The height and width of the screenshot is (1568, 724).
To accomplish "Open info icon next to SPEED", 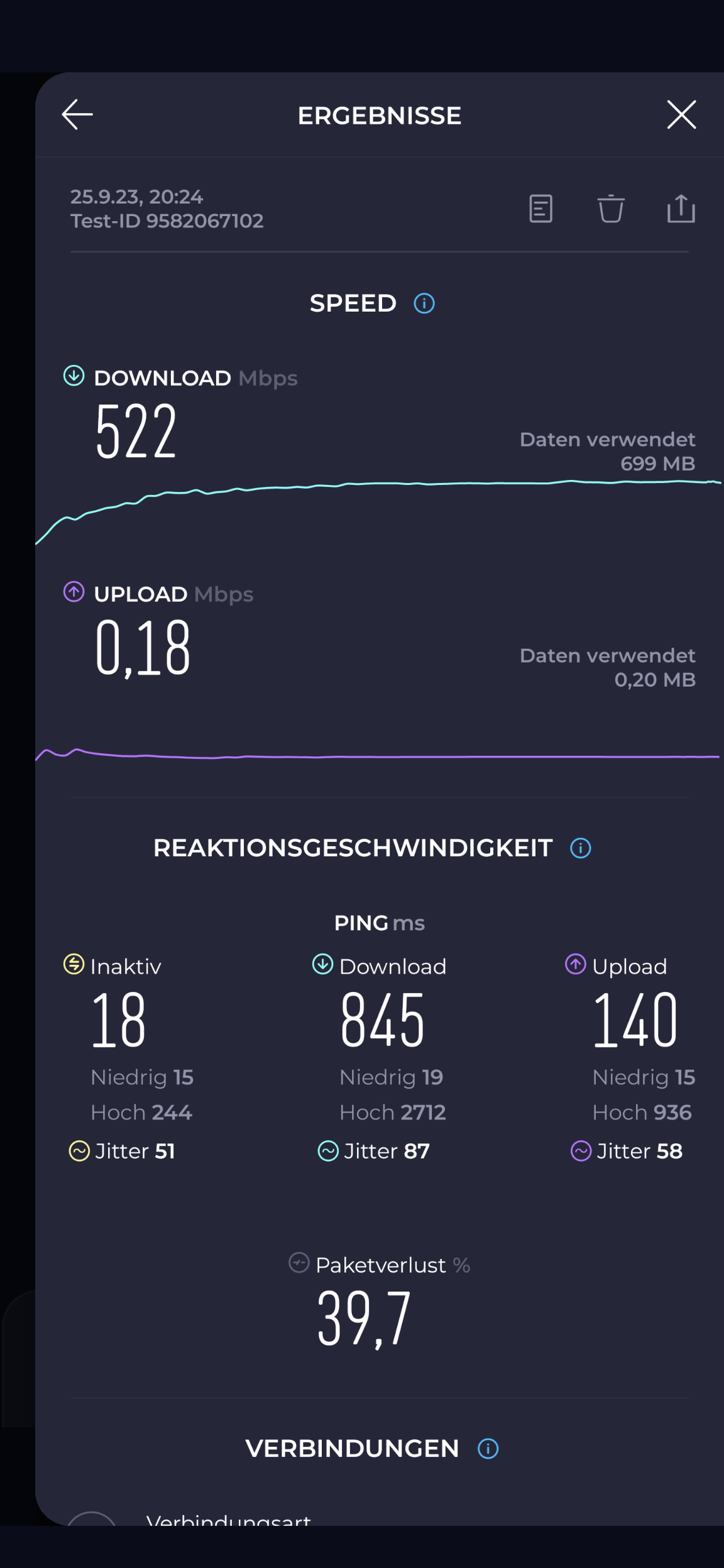I will coord(424,303).
